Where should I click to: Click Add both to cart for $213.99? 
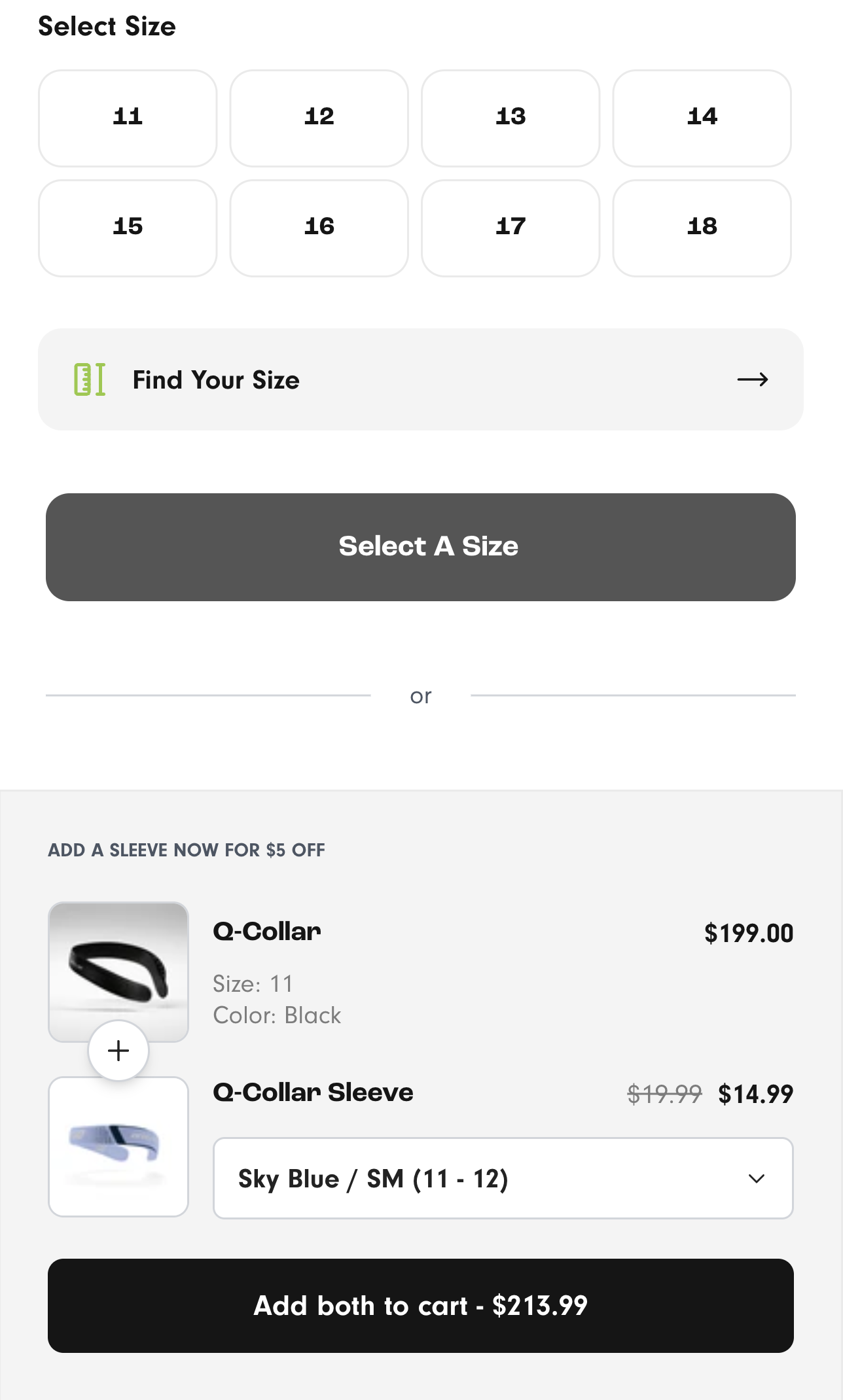421,1306
